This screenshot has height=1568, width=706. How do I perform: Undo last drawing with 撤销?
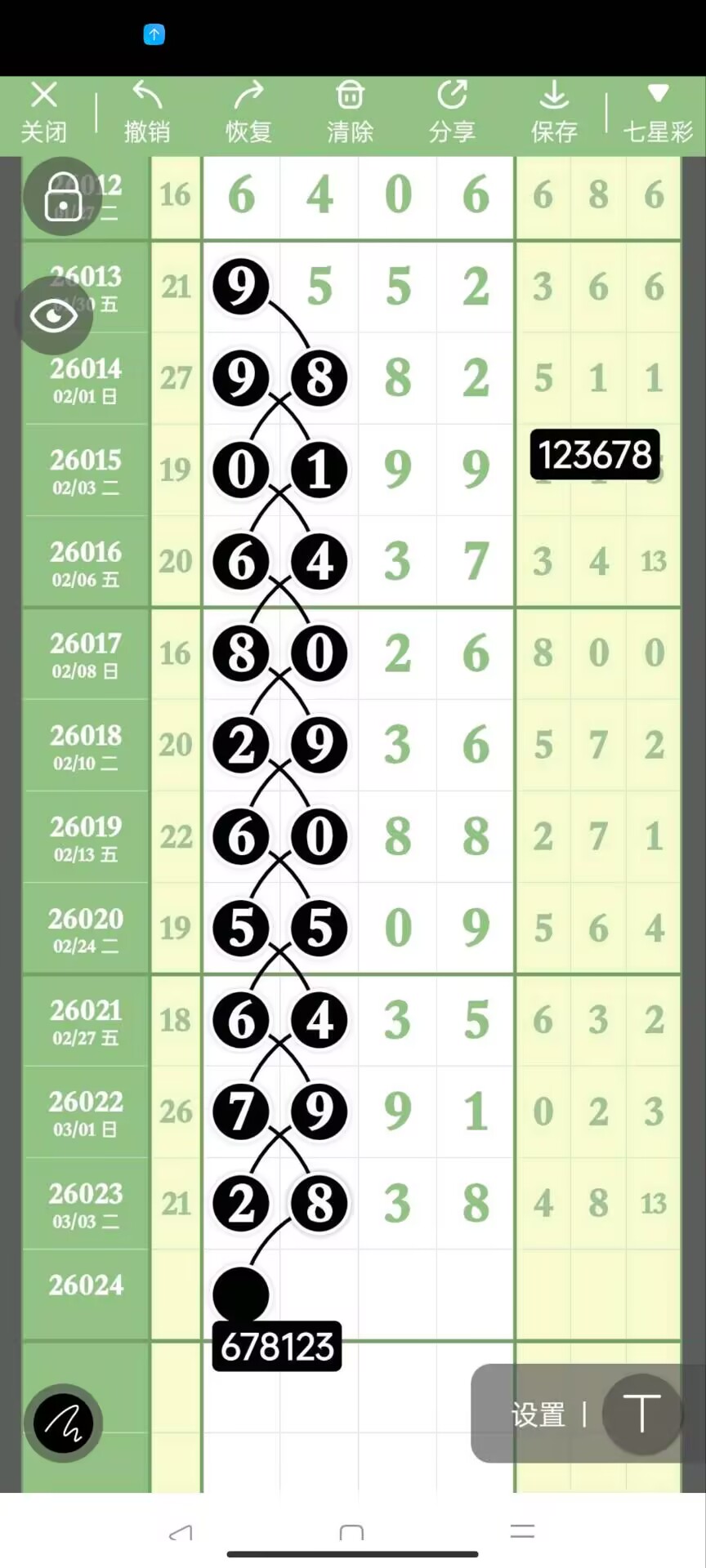tap(147, 113)
